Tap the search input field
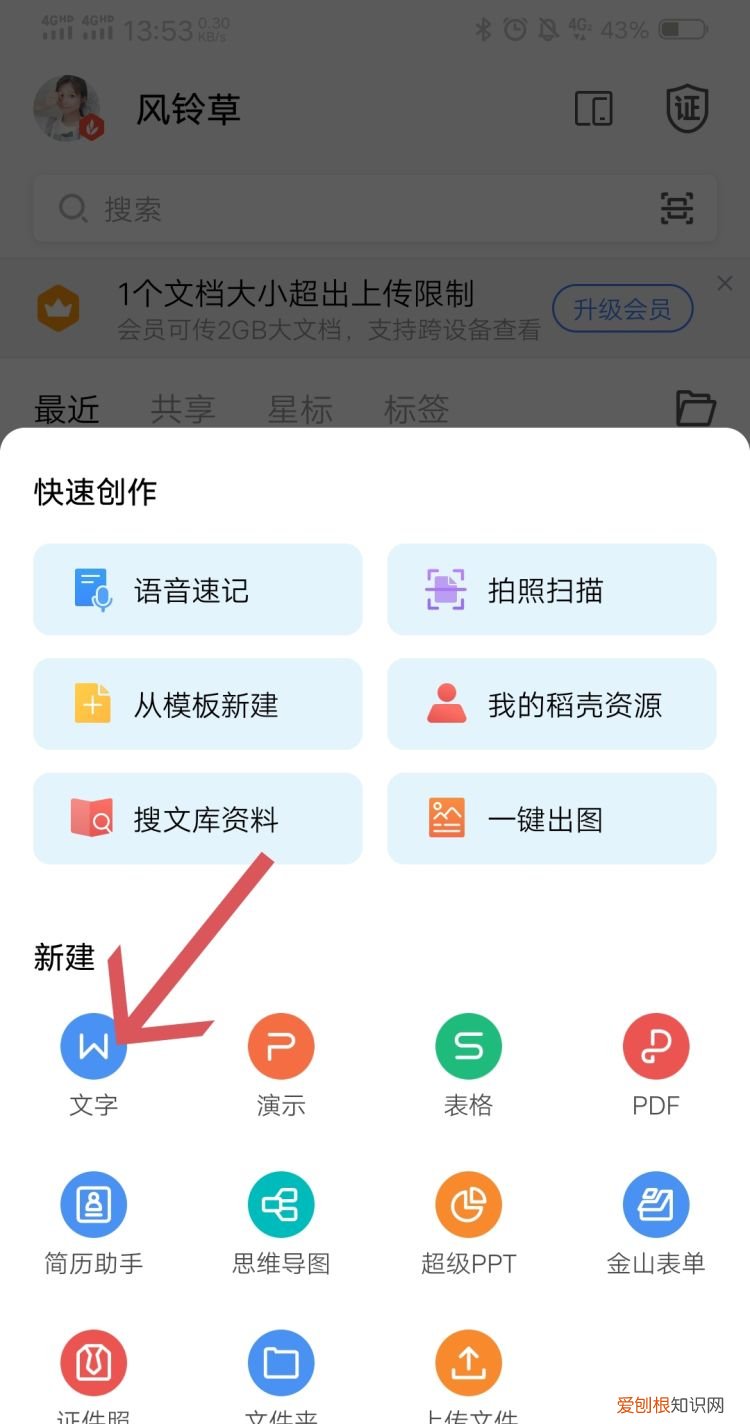This screenshot has width=750, height=1424. pos(300,208)
